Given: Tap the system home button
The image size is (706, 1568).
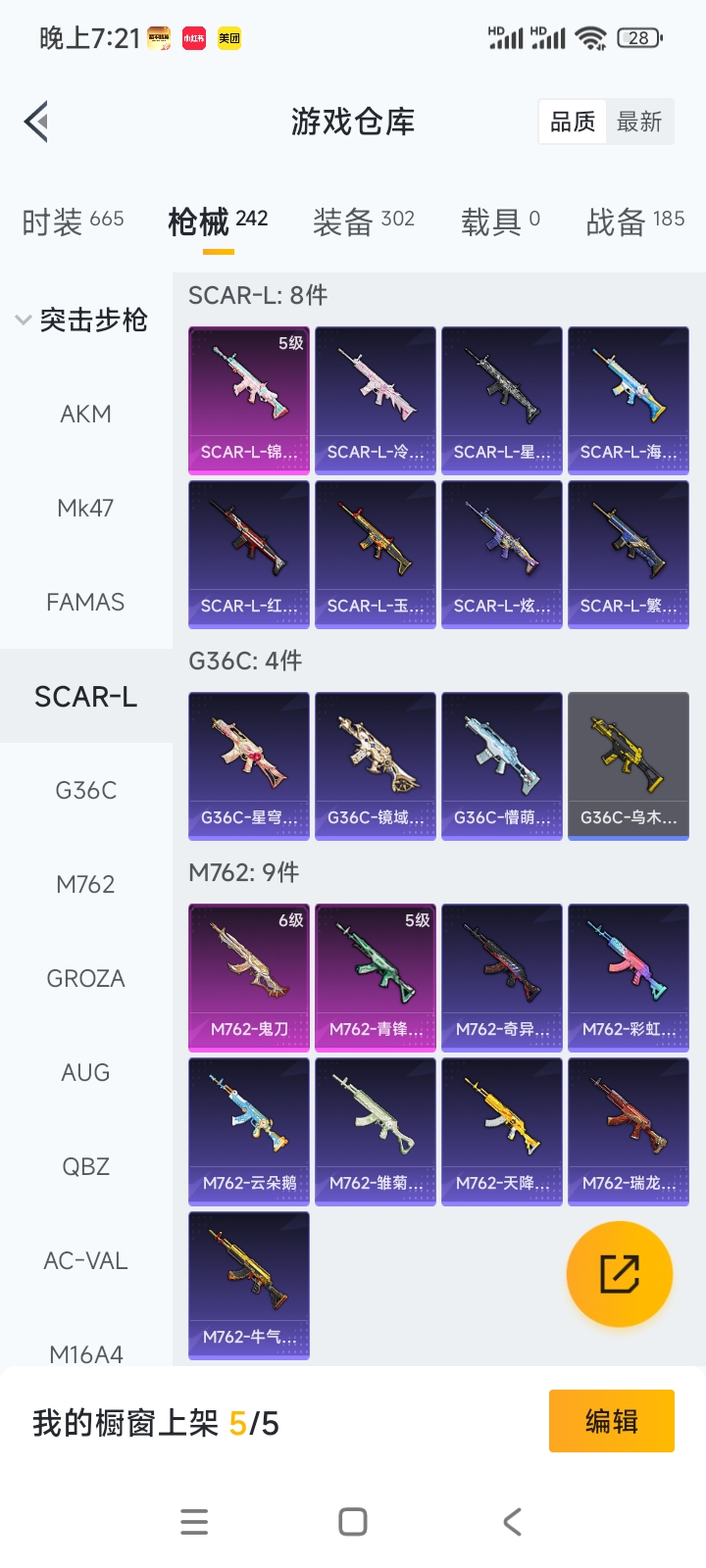Looking at the screenshot, I should pos(353,1522).
